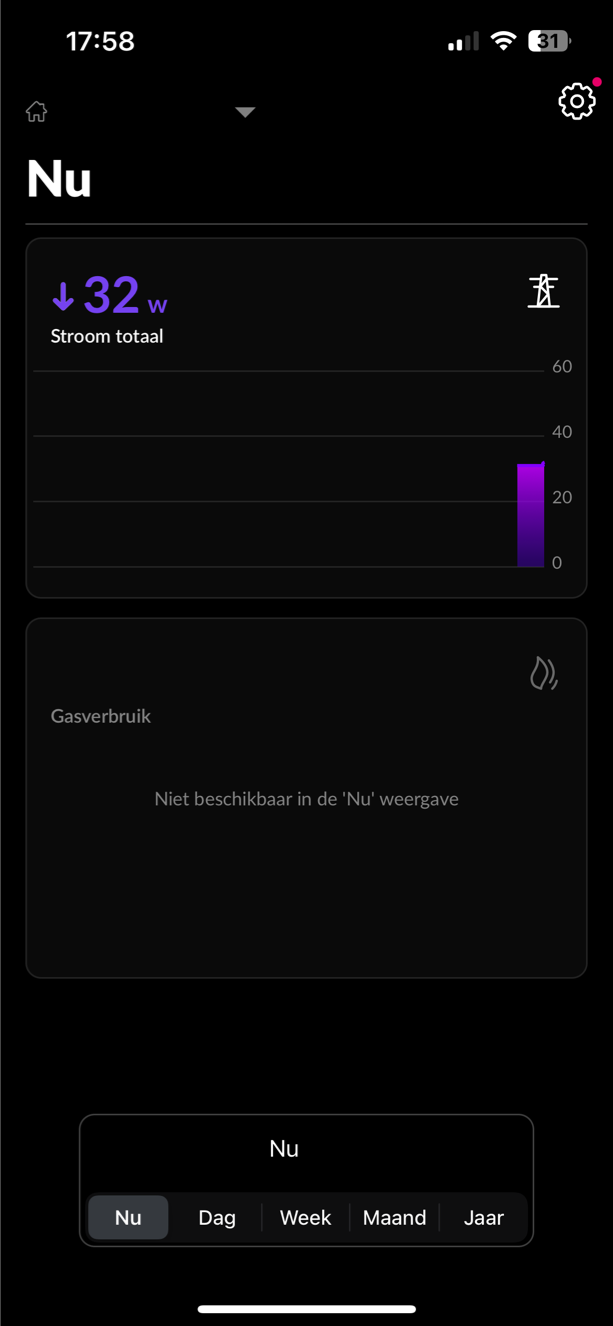Open the settings gear icon
The width and height of the screenshot is (613, 1326).
[x=576, y=102]
